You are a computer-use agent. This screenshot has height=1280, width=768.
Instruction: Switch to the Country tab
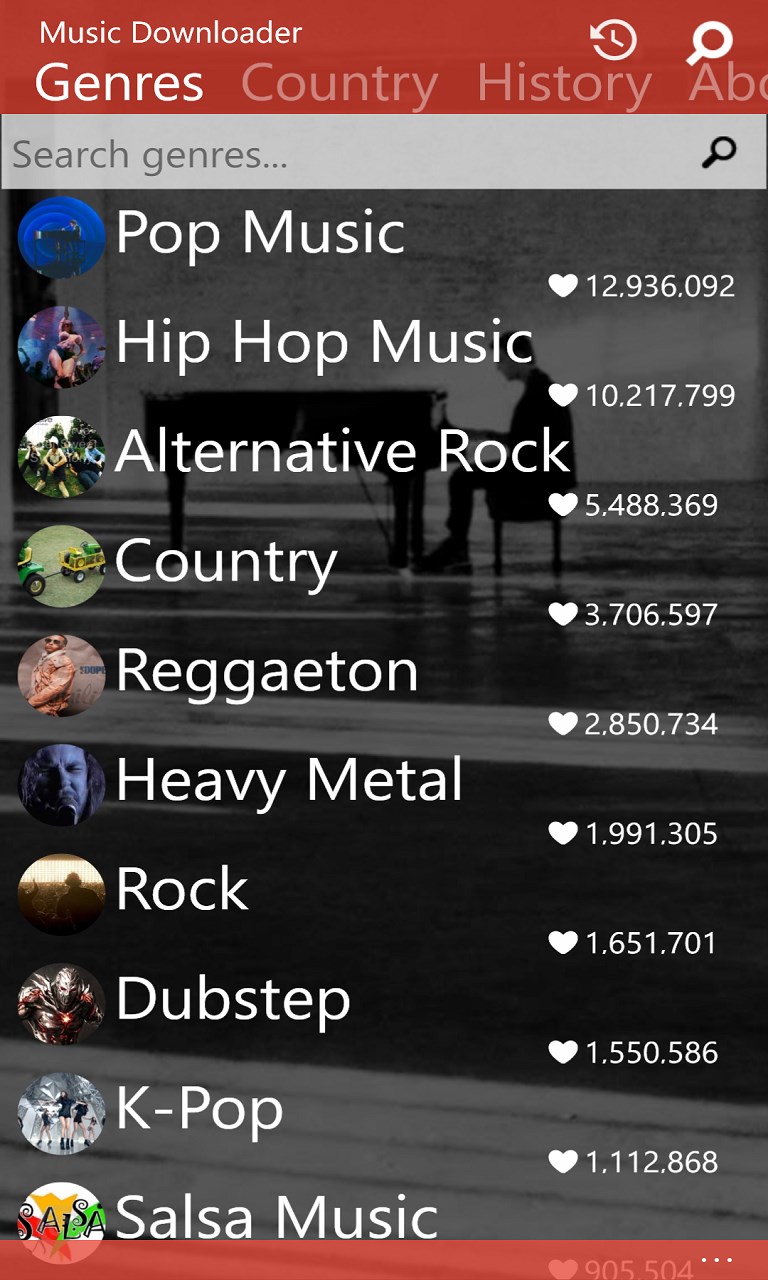pos(339,84)
